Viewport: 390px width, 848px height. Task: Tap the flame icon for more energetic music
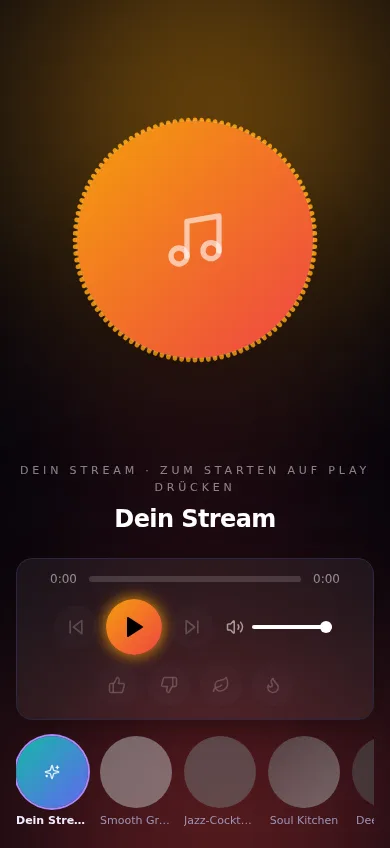pos(273,686)
